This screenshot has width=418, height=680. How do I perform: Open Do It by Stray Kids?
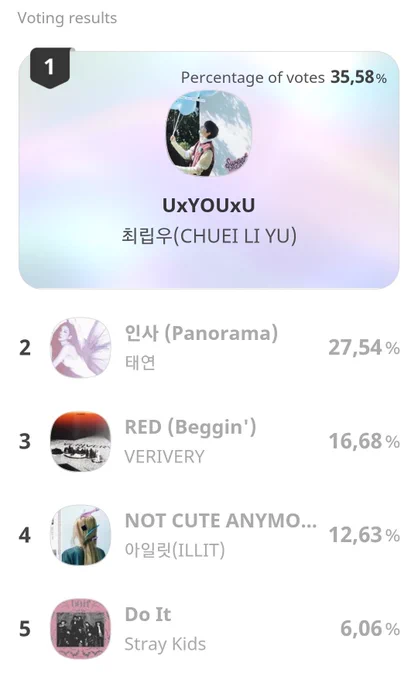click(209, 628)
